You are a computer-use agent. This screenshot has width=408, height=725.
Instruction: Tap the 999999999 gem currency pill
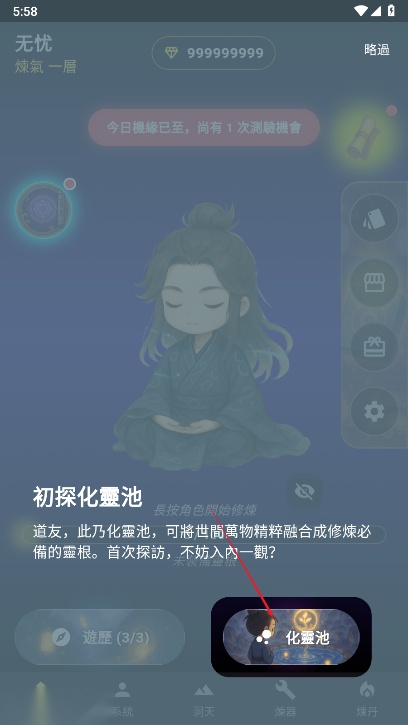coord(214,53)
